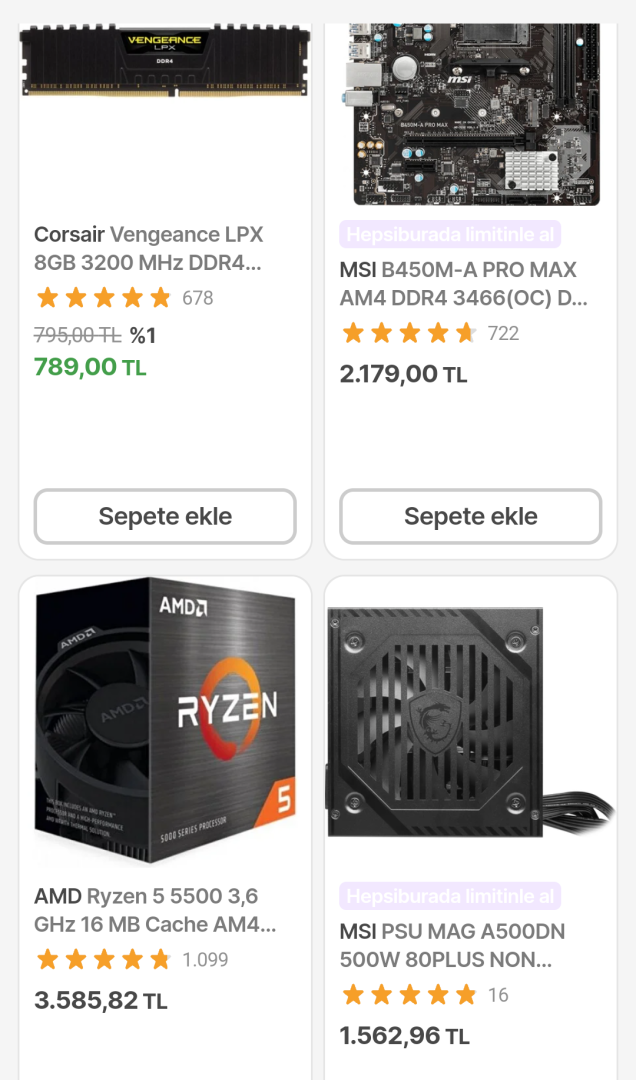View the MSI PSU MAG A500DN product
This screenshot has width=636, height=1080.
(452, 946)
